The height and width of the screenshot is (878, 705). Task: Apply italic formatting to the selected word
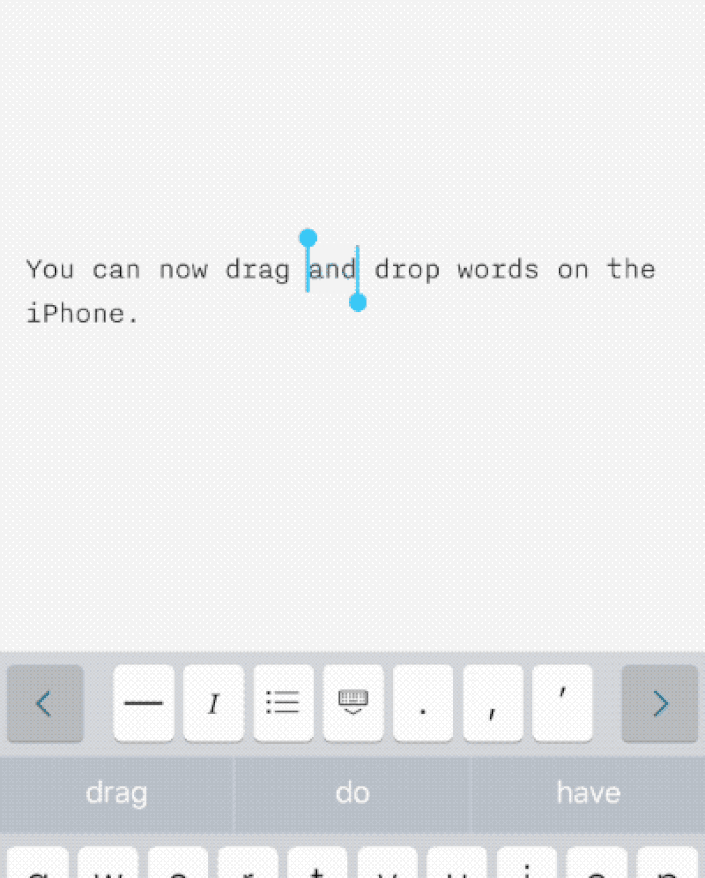[x=213, y=704]
